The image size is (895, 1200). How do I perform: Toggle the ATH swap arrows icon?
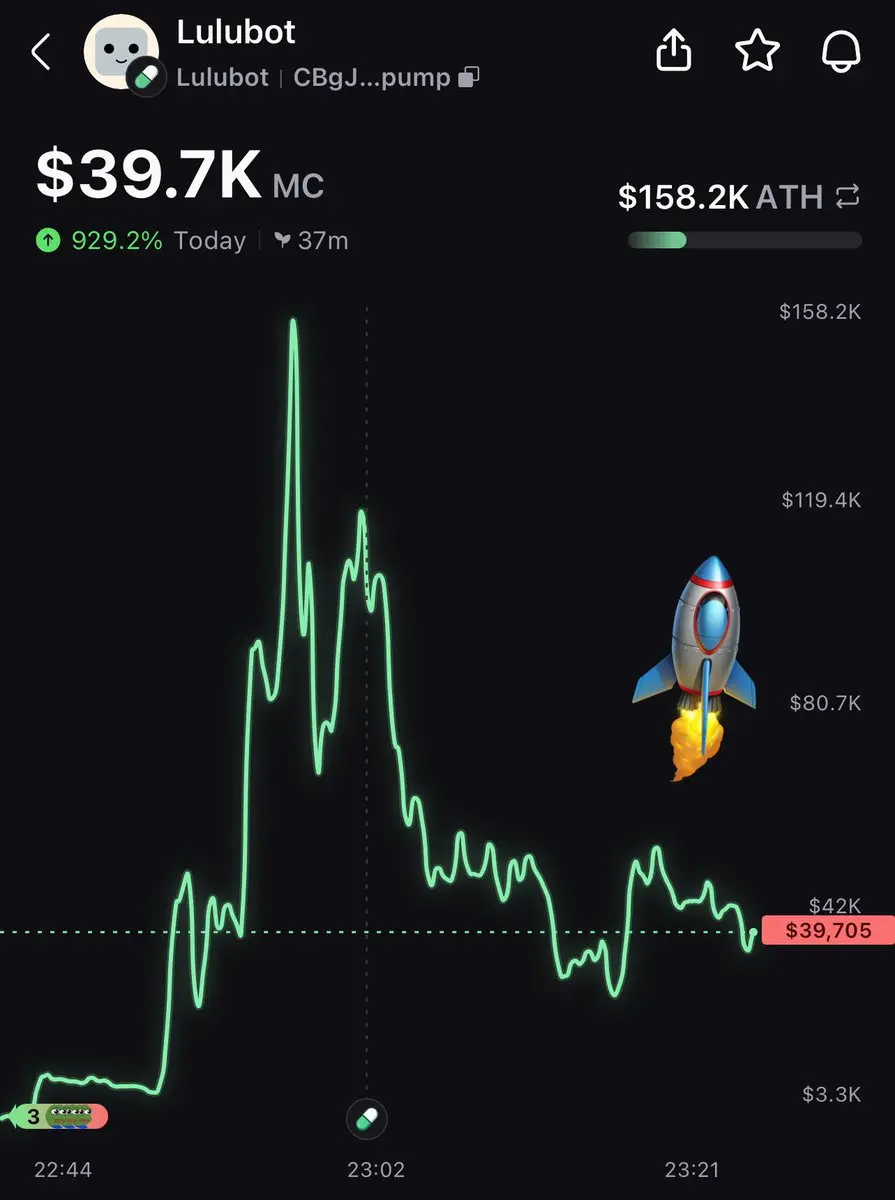848,197
